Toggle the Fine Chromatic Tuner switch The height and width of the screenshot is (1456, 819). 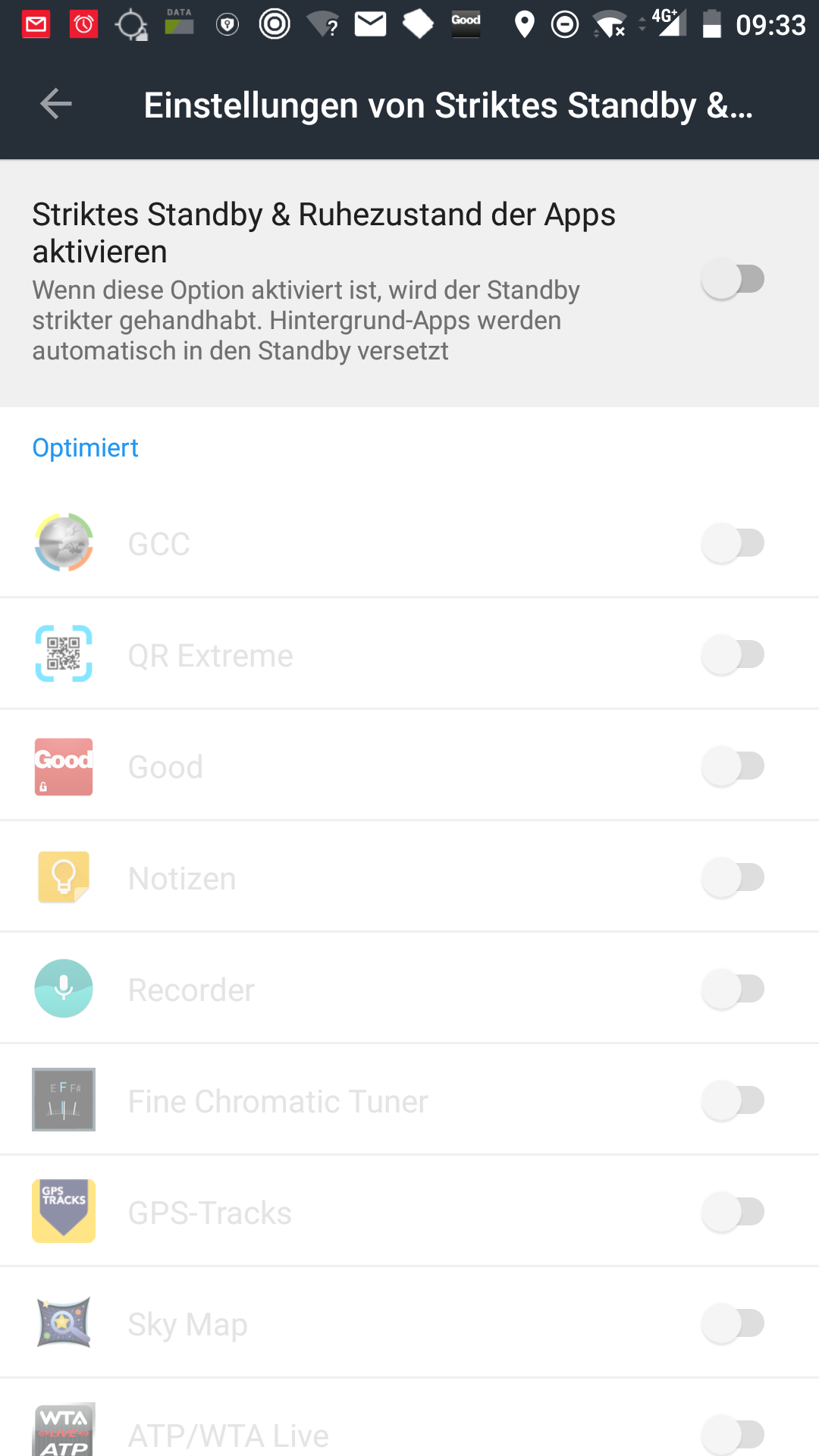733,1100
